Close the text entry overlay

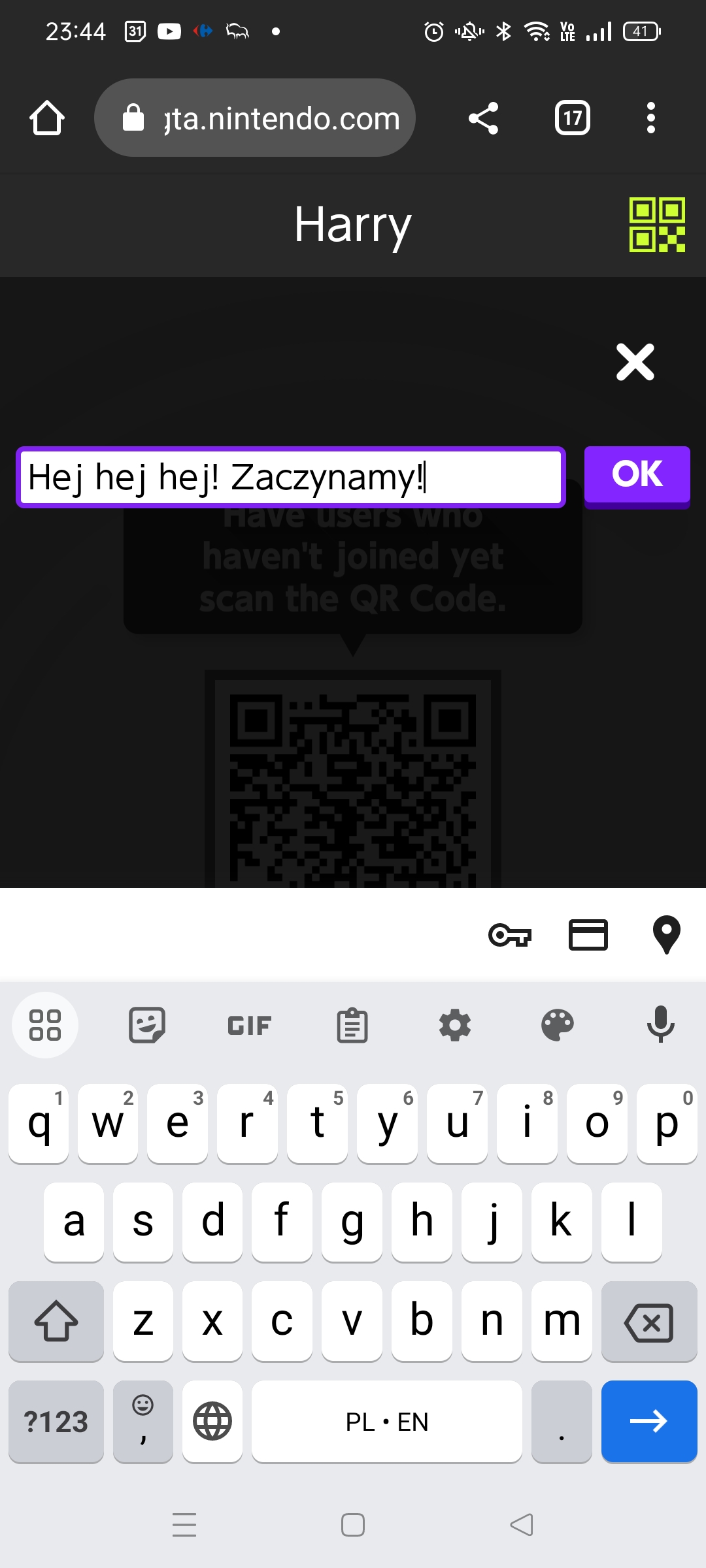click(x=635, y=362)
